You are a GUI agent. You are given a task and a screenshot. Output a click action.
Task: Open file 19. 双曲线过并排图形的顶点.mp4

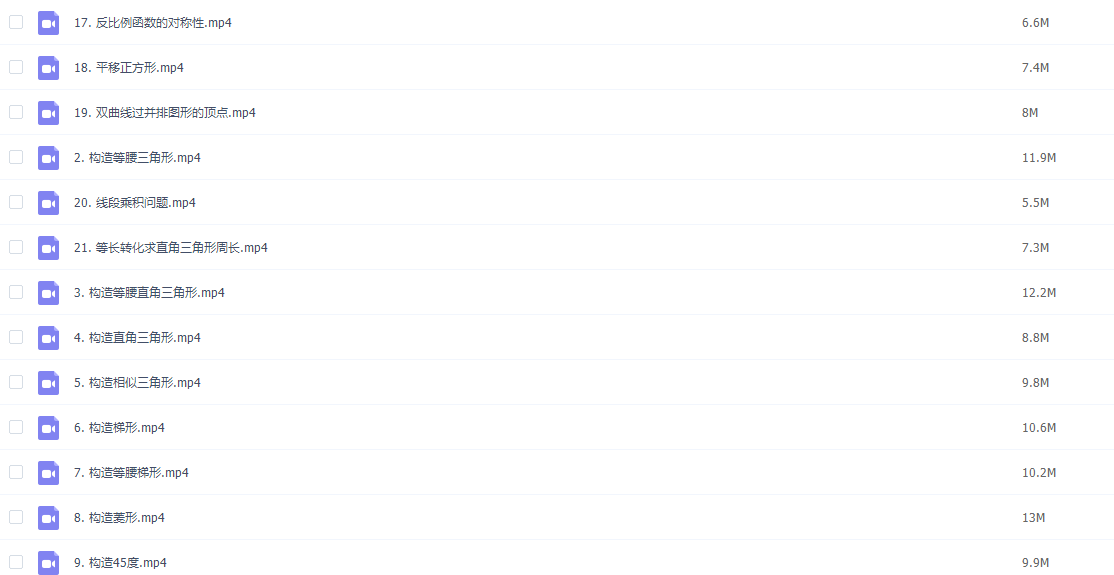[x=164, y=113]
